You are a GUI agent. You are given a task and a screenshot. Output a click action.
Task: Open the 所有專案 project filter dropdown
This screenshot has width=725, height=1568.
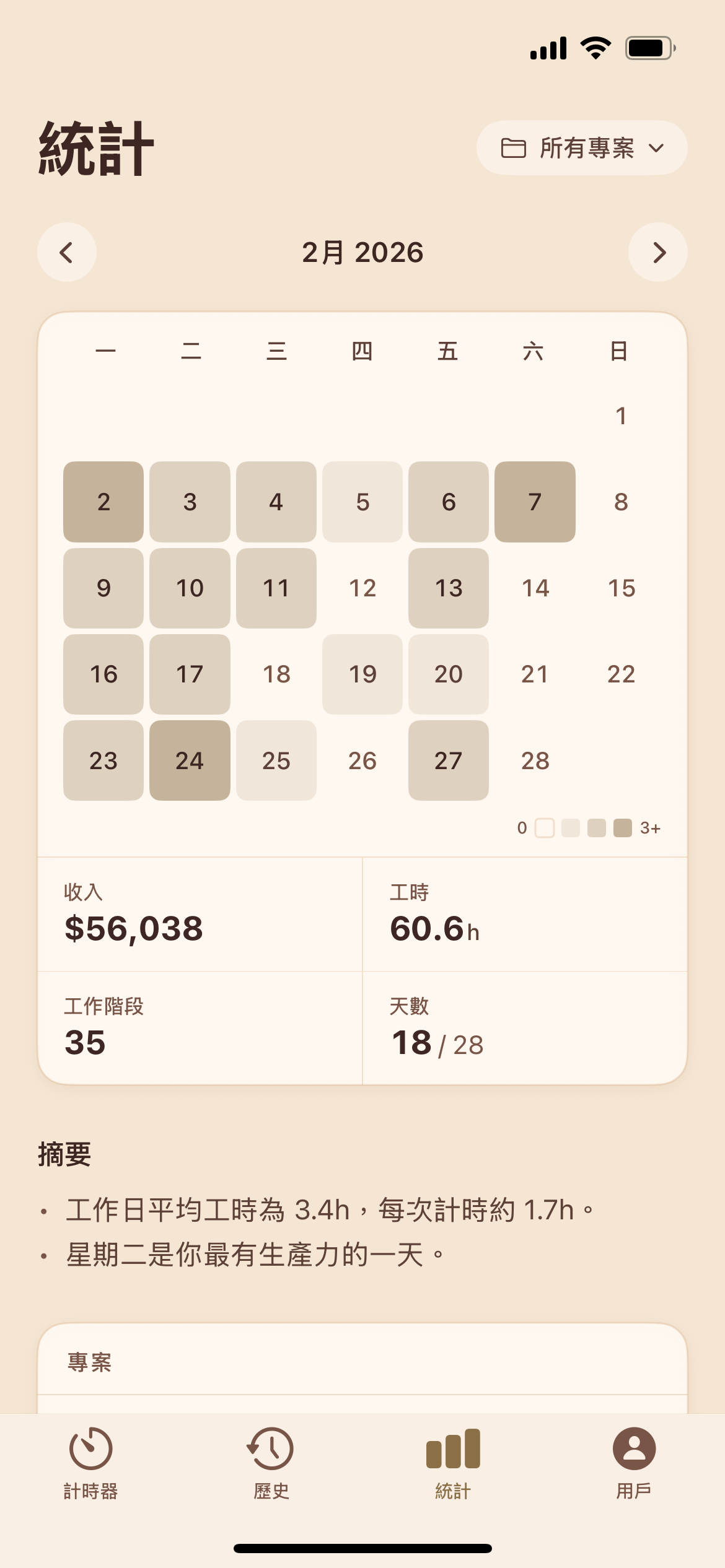coord(581,148)
